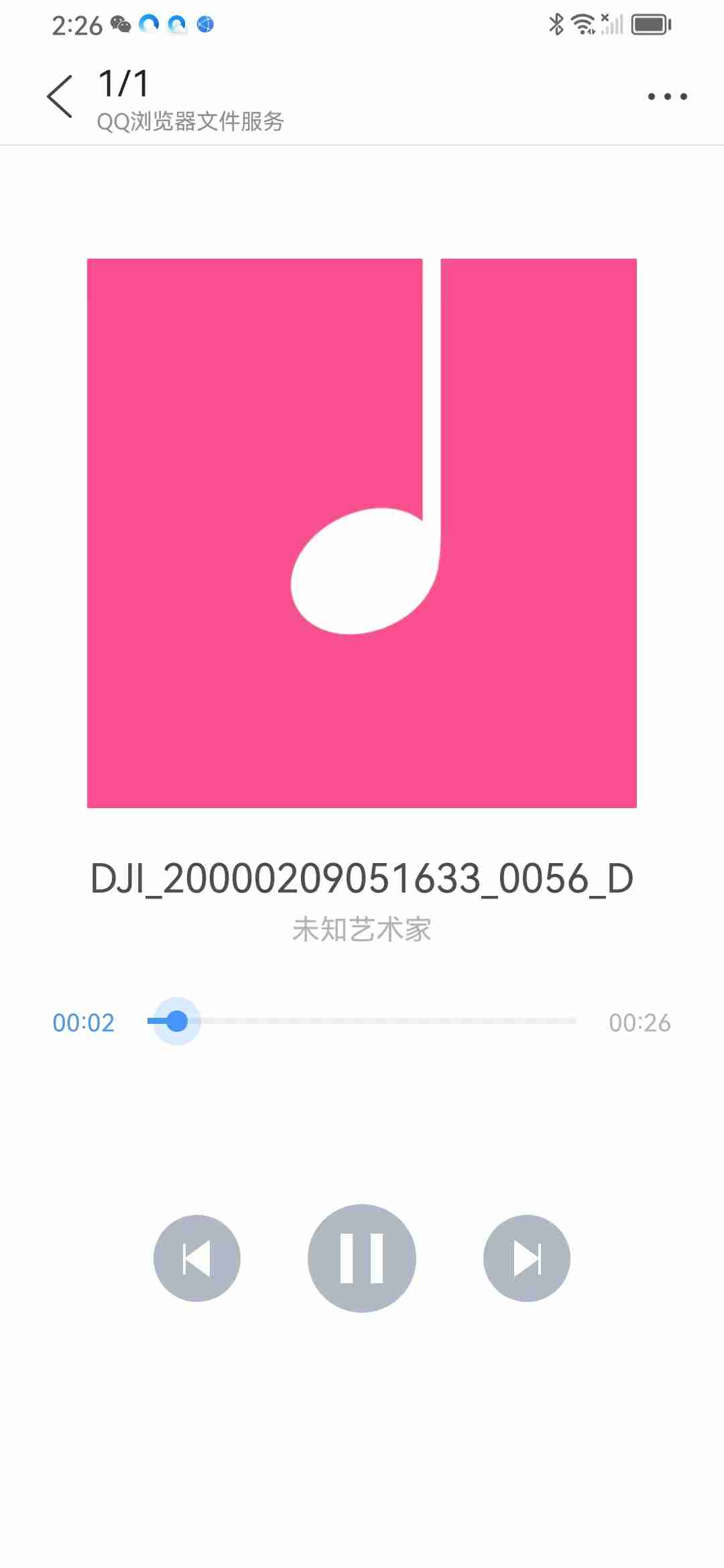724x1568 pixels.
Task: Tap the 未知艺术家 artist name
Action: point(362,929)
